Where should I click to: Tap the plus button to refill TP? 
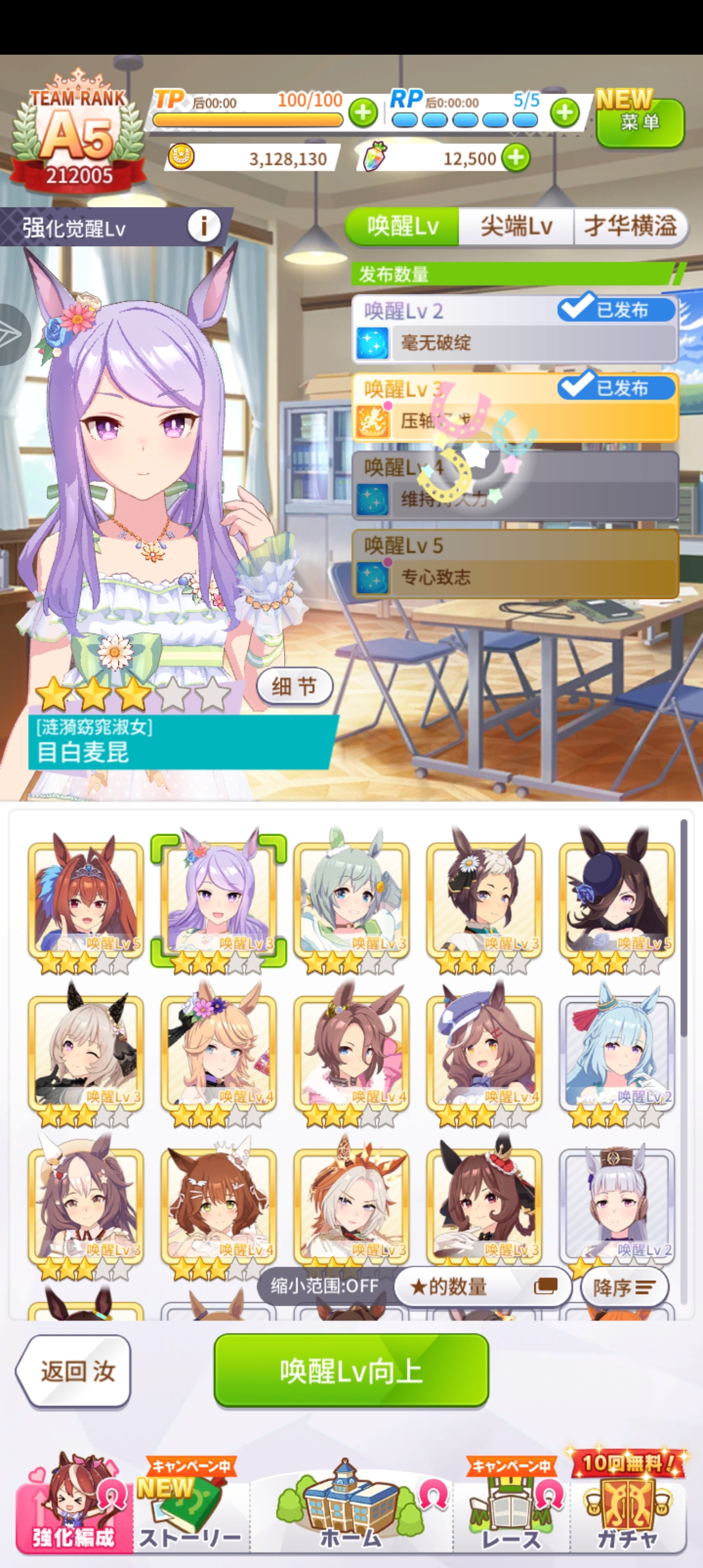click(x=363, y=113)
